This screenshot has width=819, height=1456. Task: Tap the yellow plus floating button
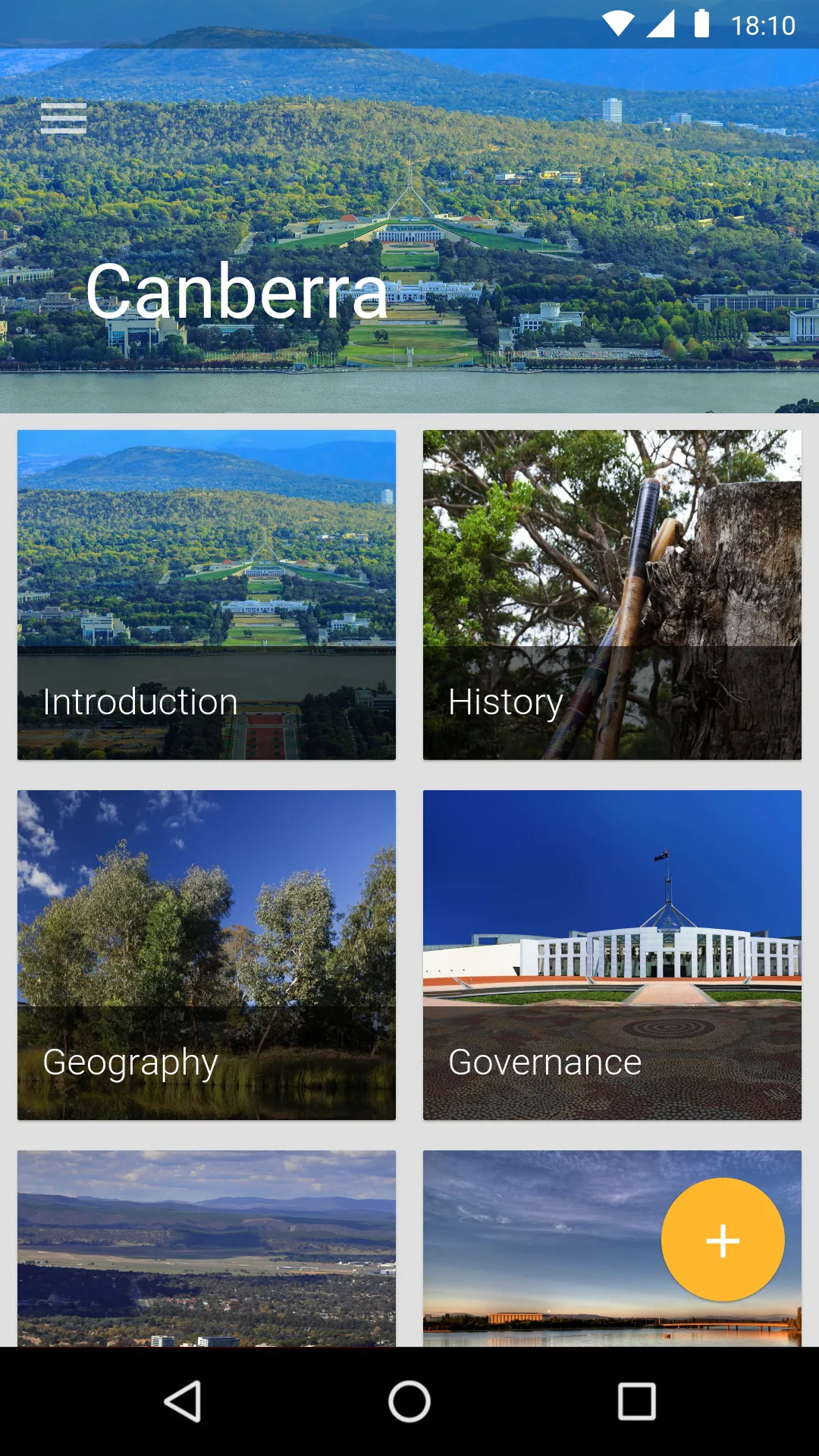coord(723,1240)
